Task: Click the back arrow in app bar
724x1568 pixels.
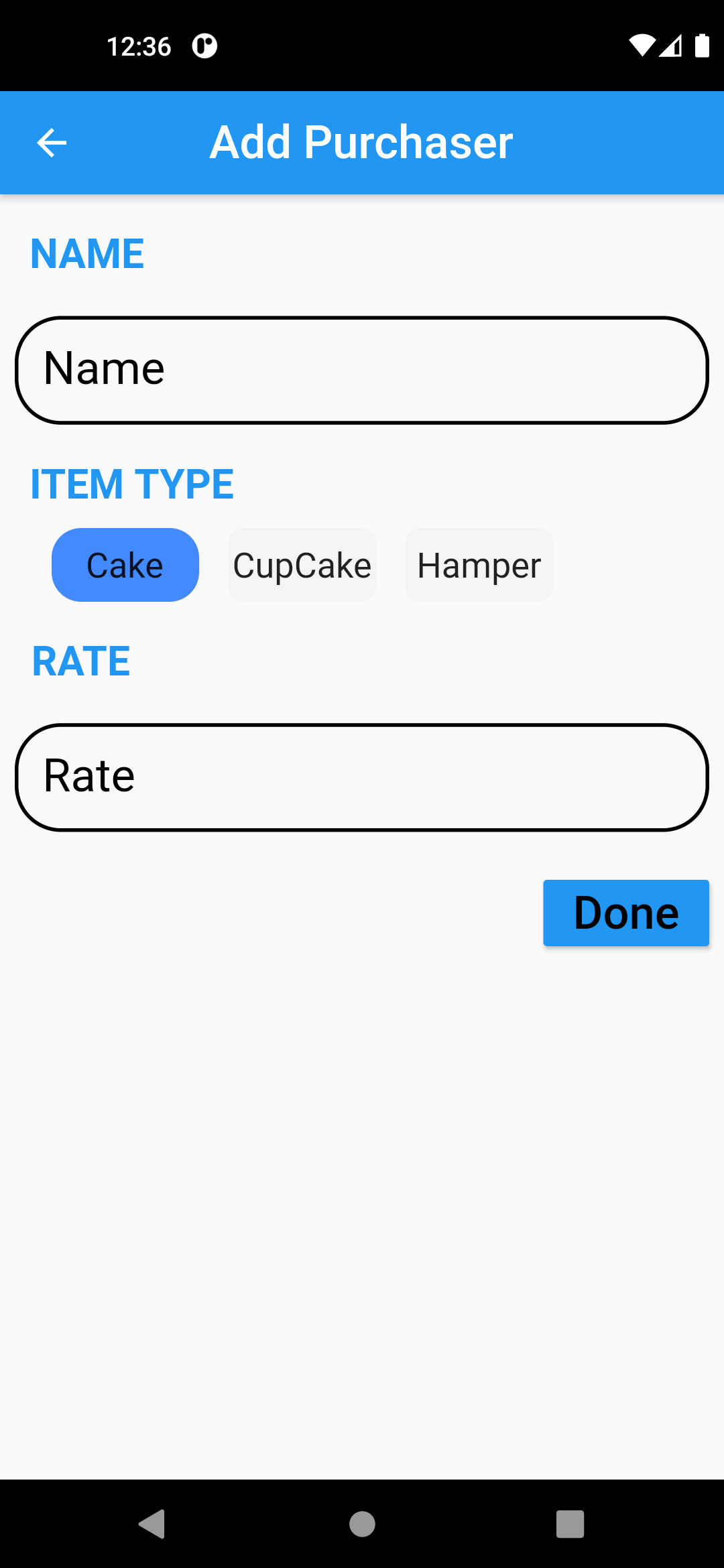Action: coord(52,142)
